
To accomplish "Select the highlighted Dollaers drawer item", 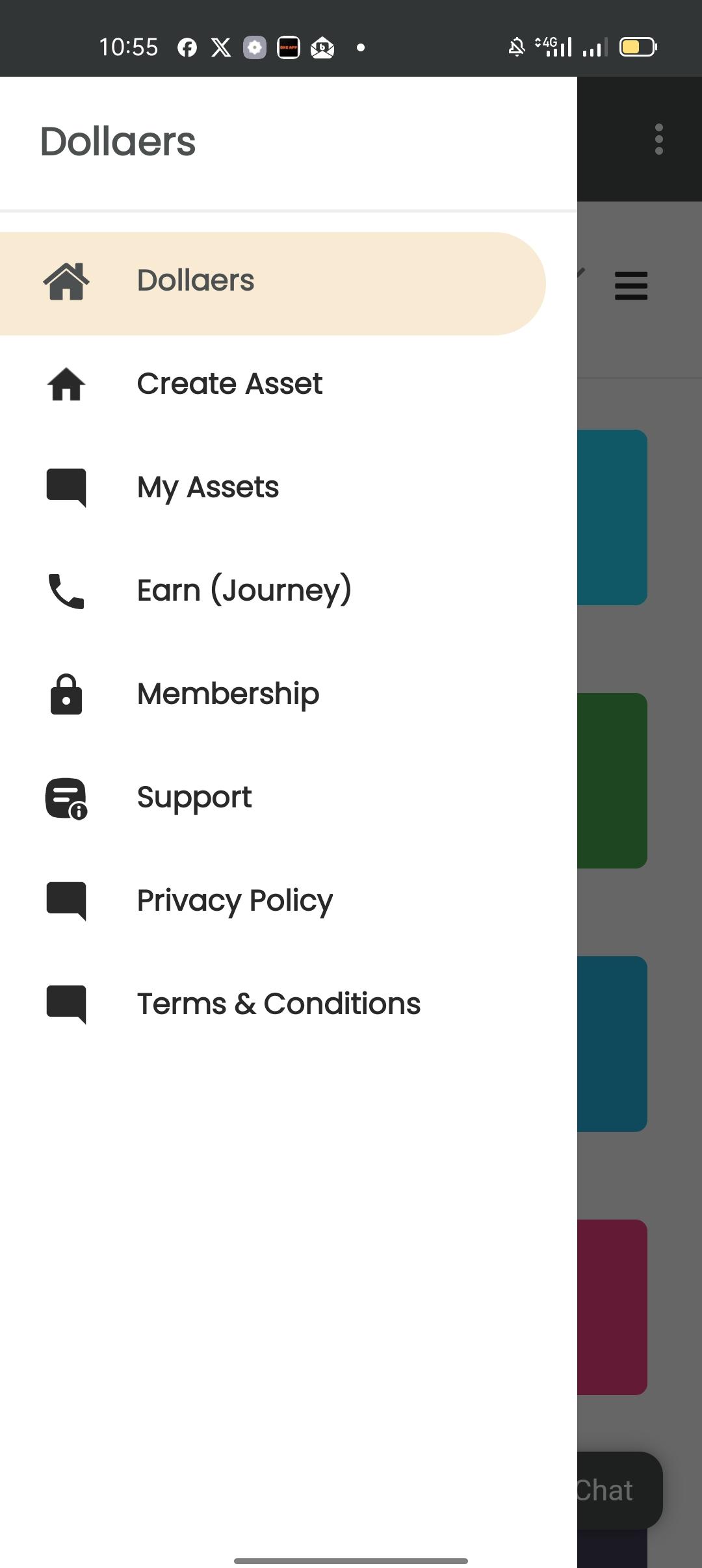I will (272, 283).
